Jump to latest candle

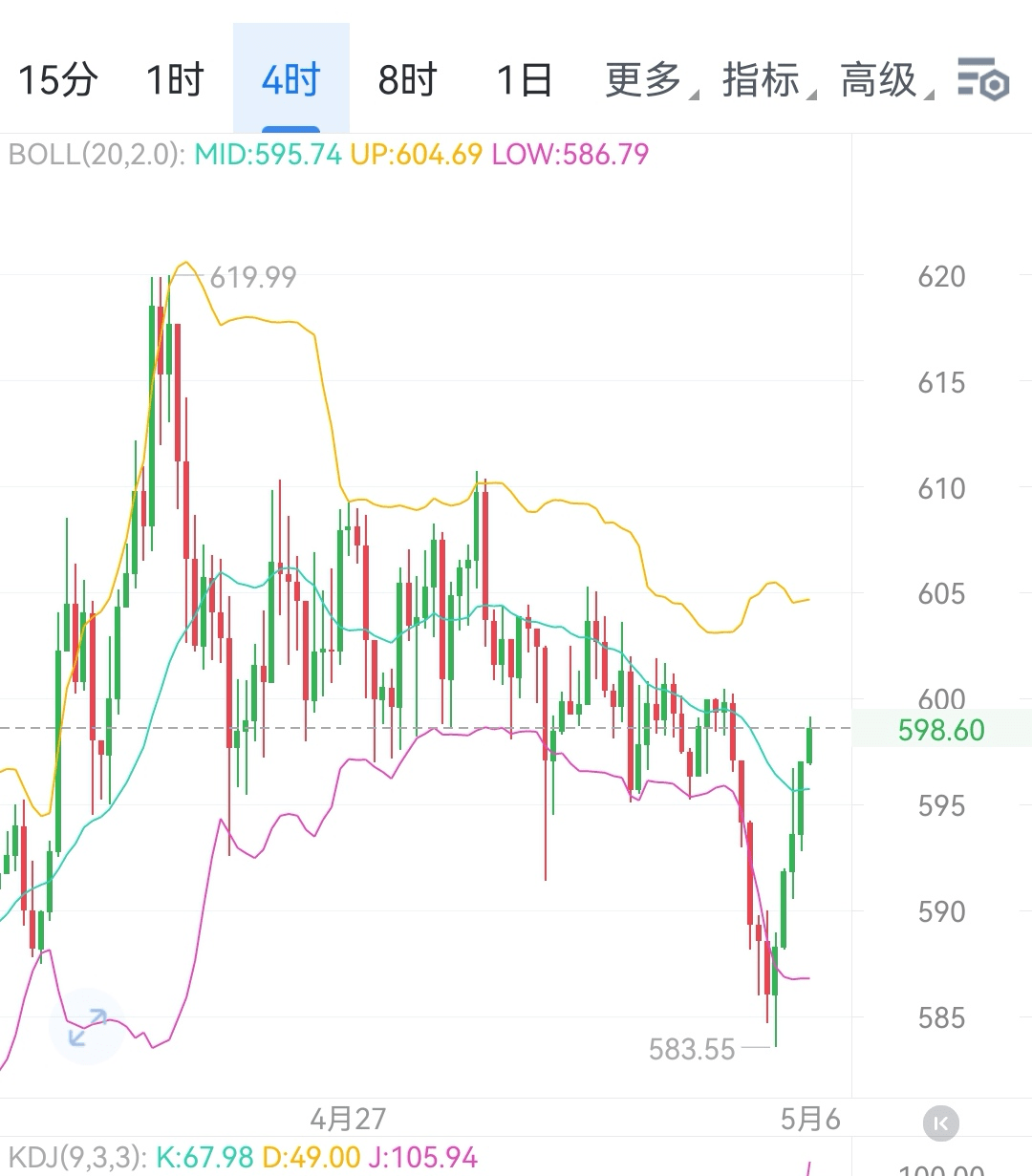coord(940,1123)
